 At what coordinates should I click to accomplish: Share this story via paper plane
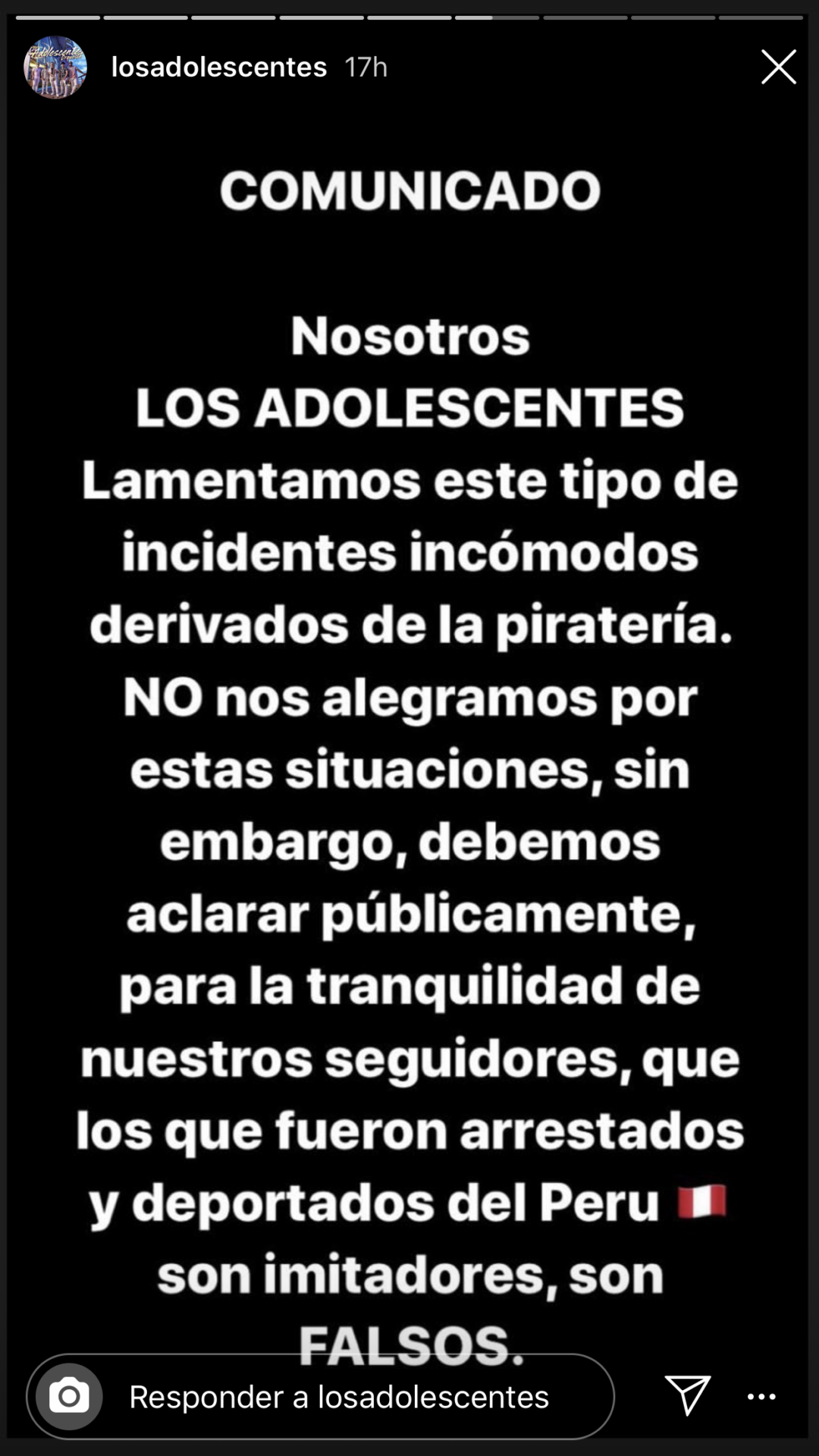point(687,1395)
